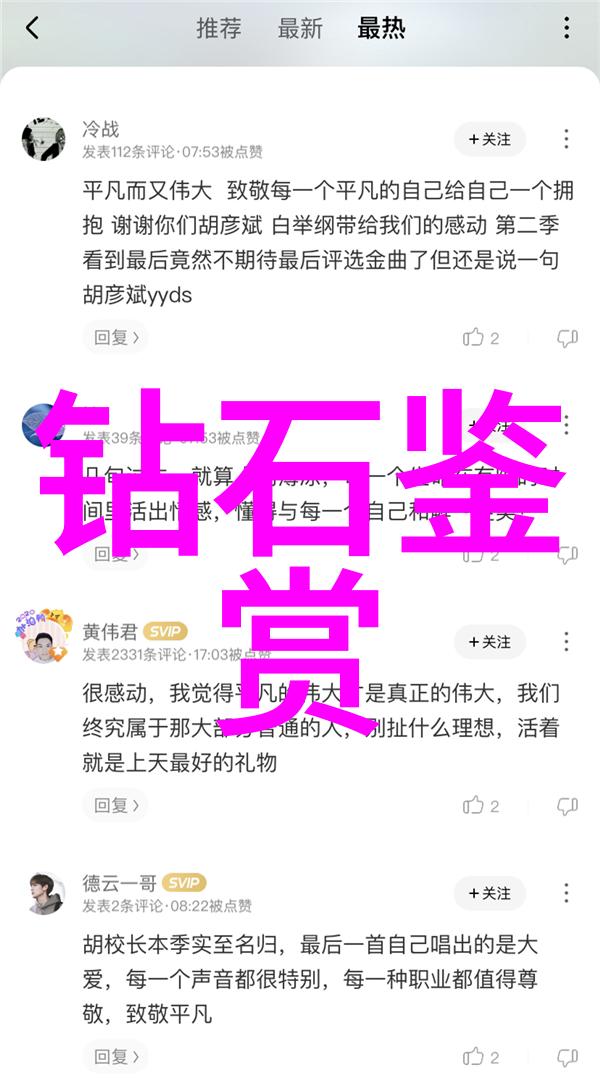Dislike 黄伟君's comment
The width and height of the screenshot is (600, 1083).
click(x=567, y=805)
